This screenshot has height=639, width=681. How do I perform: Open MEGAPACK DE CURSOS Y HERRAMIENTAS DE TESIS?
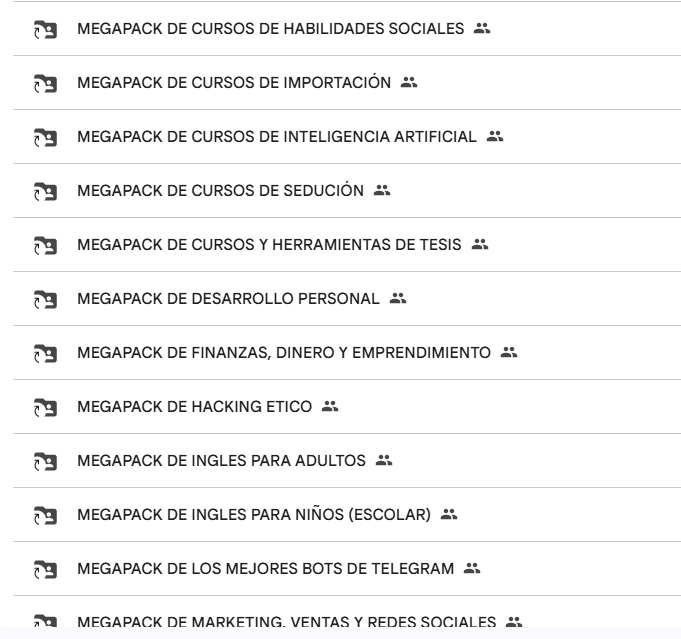[x=269, y=245]
